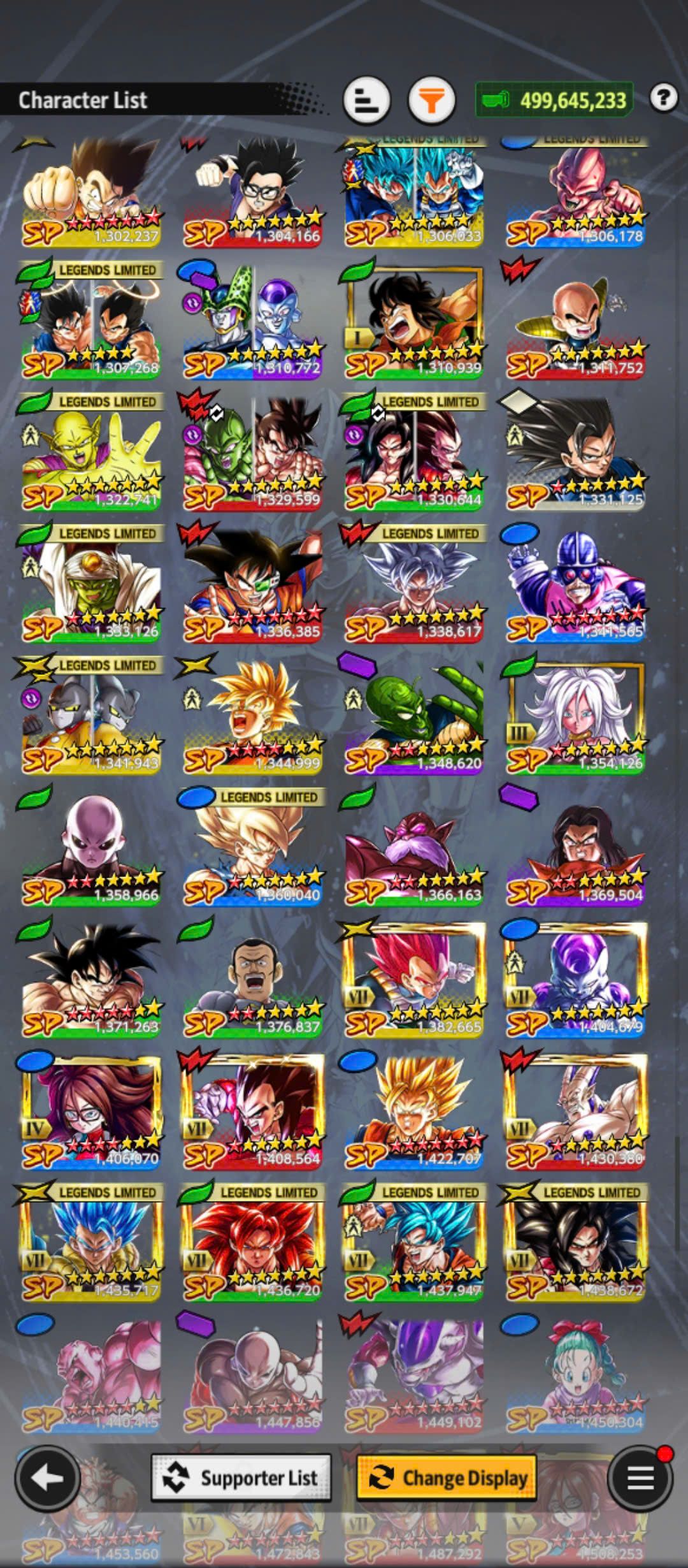Open the help question mark
688x1568 pixels.
point(663,98)
